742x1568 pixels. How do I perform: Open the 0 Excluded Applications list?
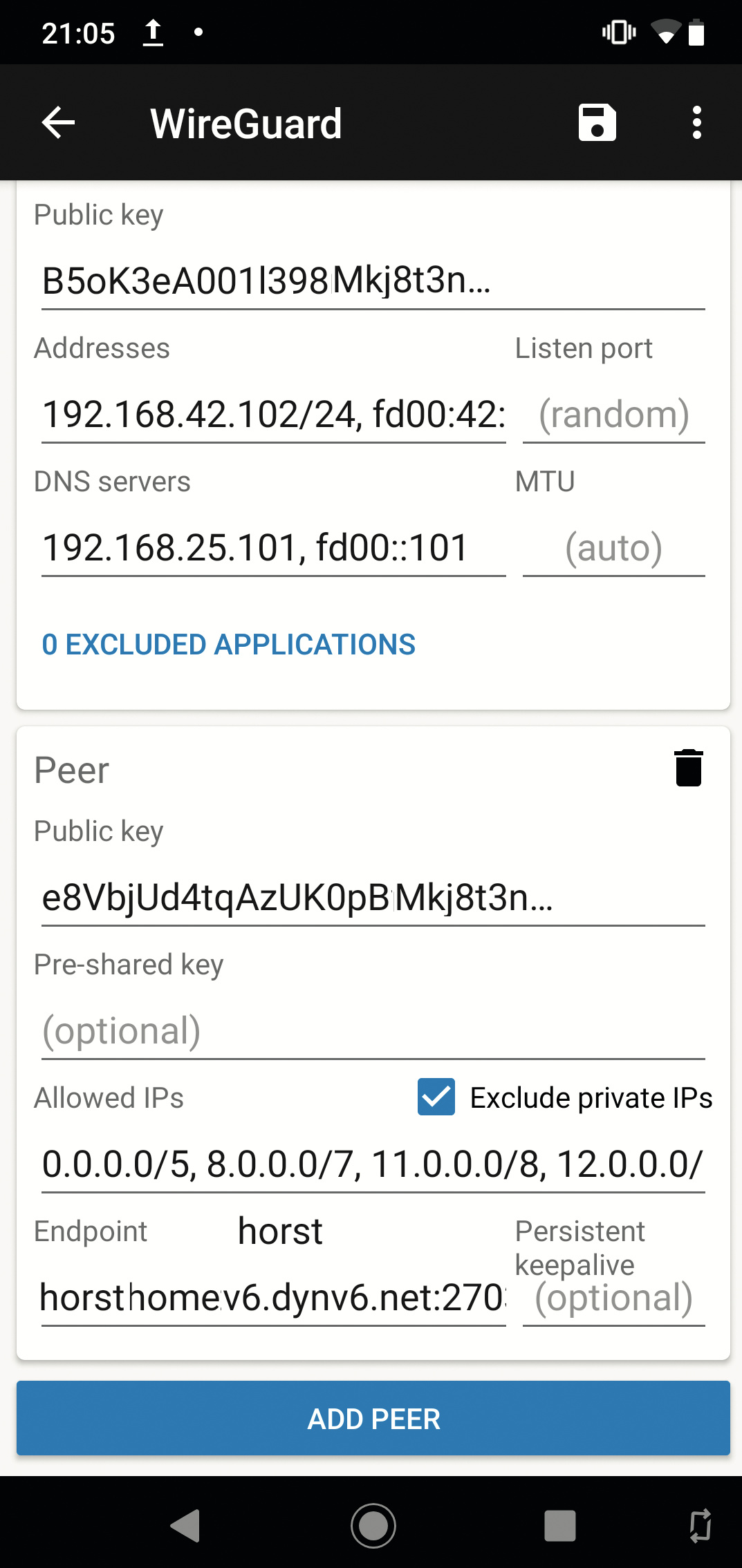(x=228, y=645)
